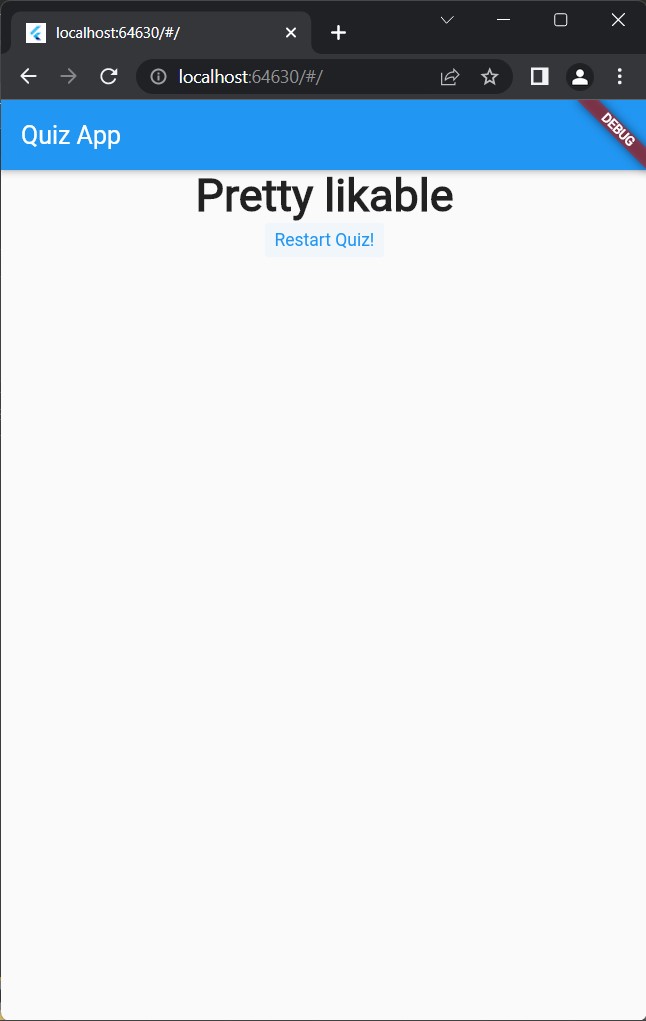646x1021 pixels.
Task: Maximize the browser window
Action: pos(561,20)
